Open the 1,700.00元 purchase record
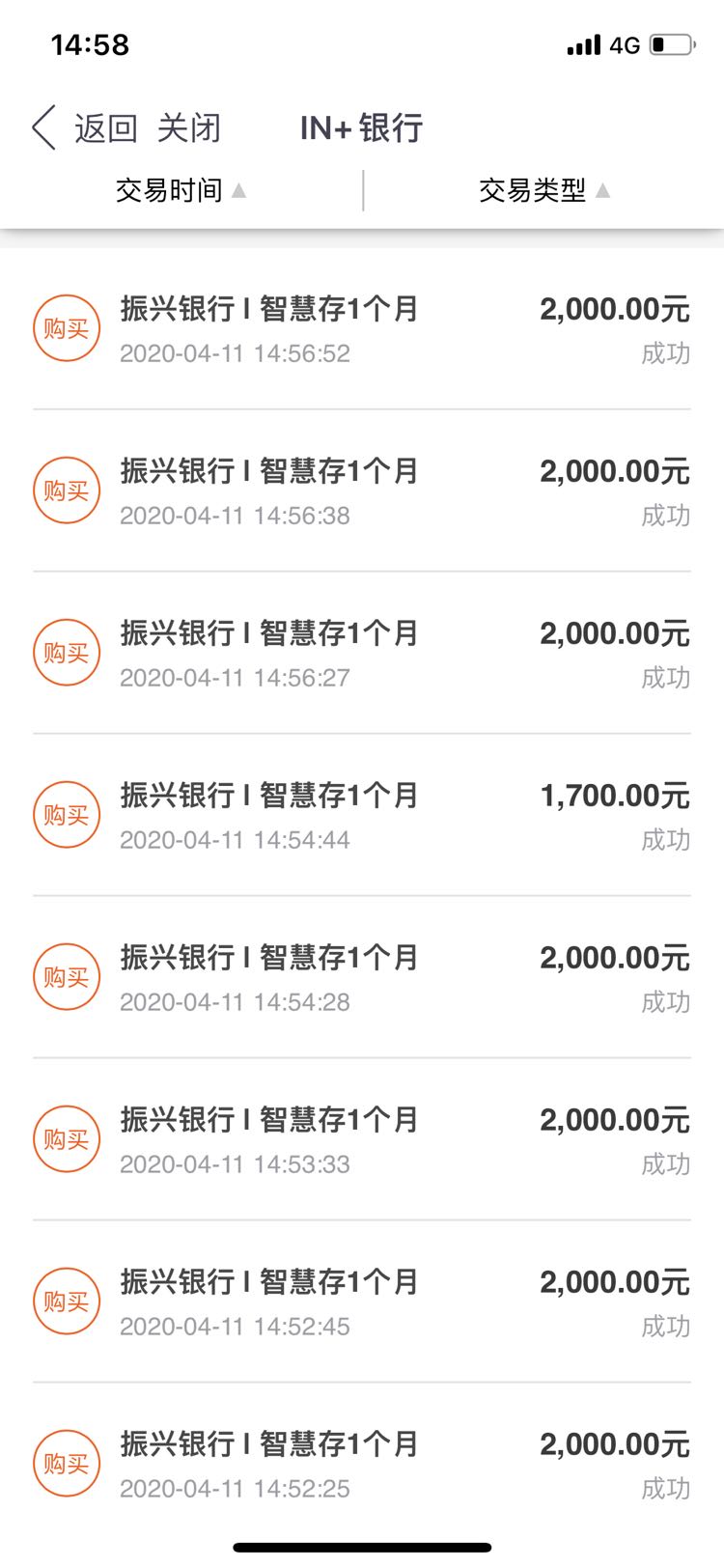The image size is (724, 1568). pyautogui.click(x=362, y=815)
